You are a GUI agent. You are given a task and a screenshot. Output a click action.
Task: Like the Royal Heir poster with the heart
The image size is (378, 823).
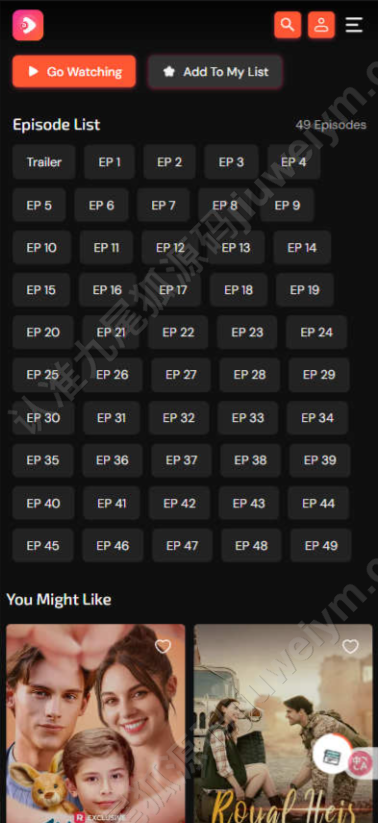(350, 646)
